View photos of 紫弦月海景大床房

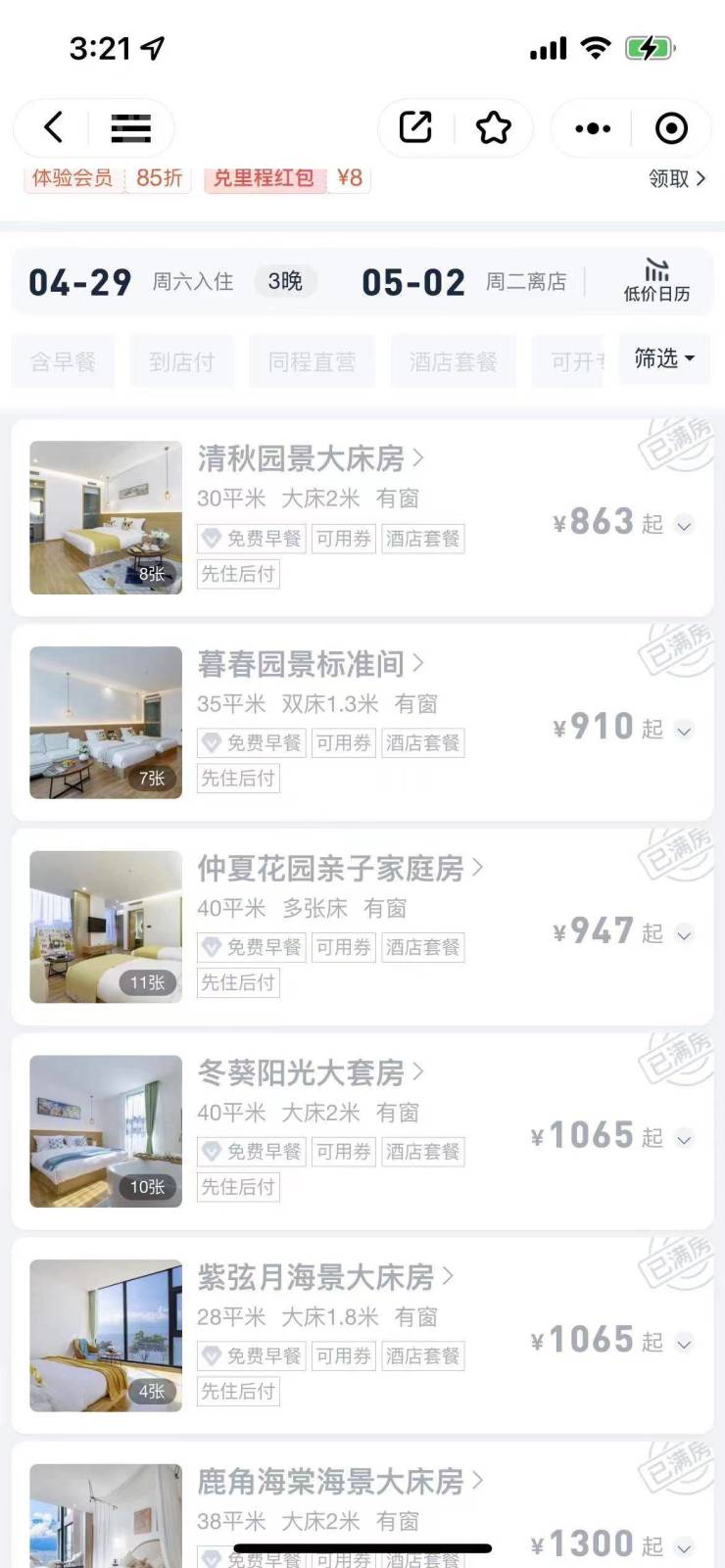coord(106,1335)
